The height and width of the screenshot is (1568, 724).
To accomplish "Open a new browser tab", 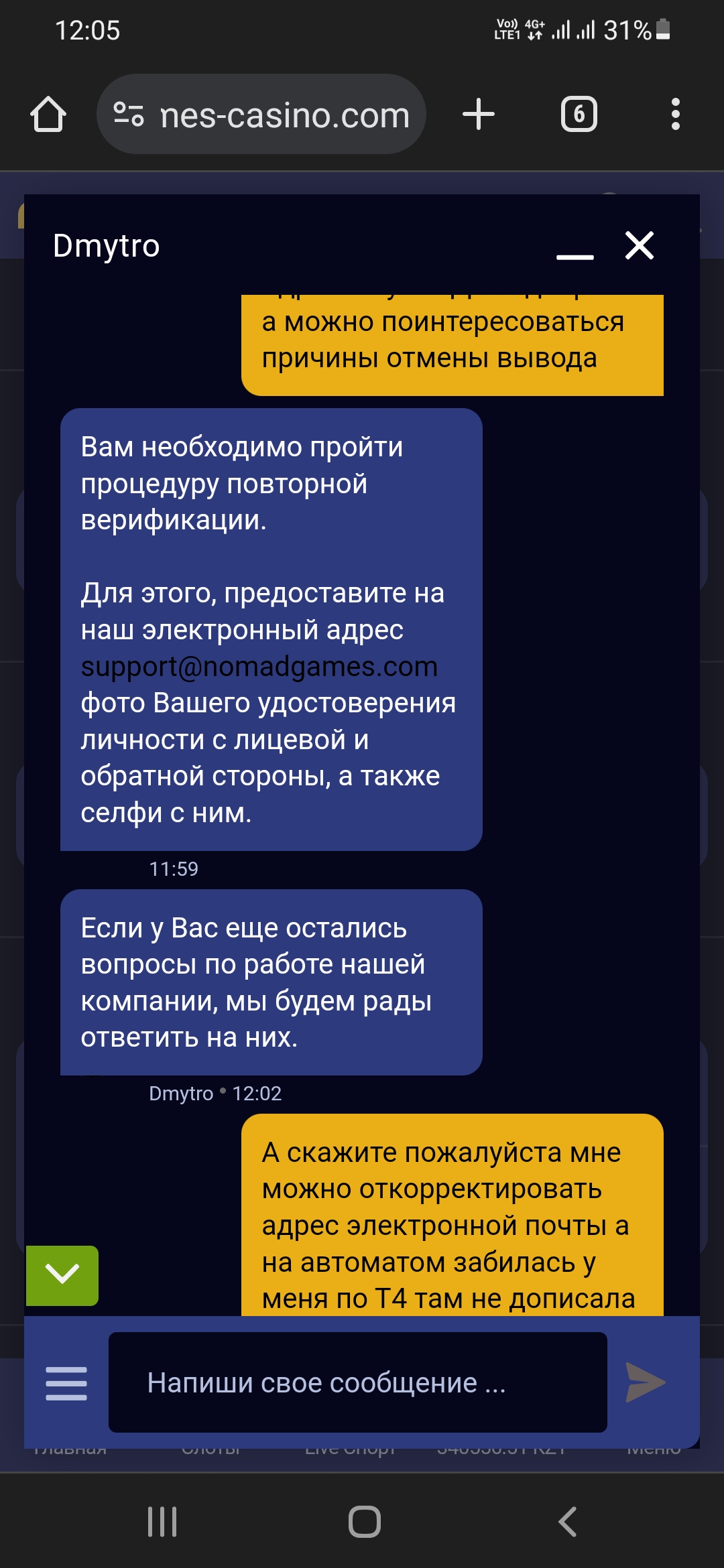I will [479, 114].
